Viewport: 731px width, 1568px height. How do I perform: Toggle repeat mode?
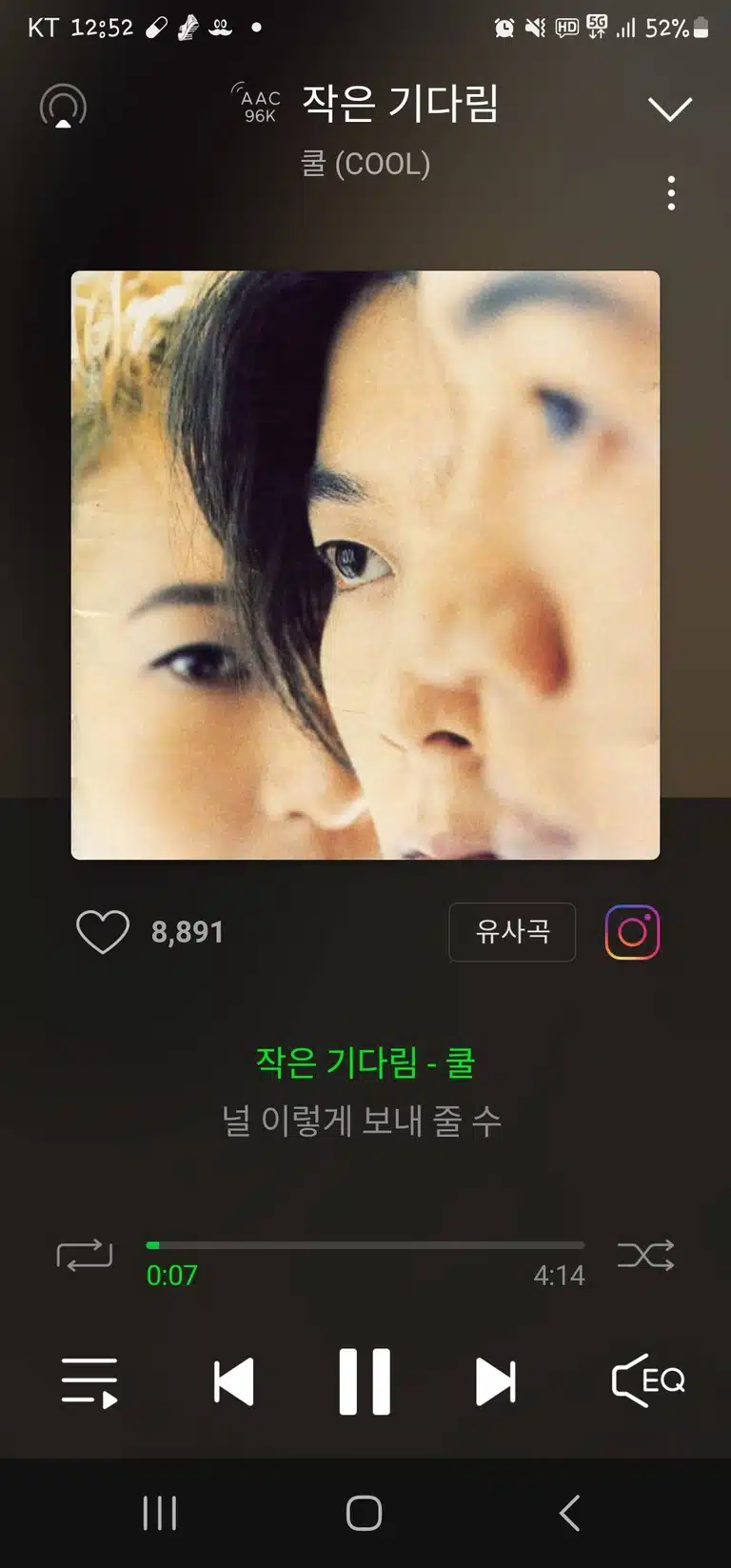pos(85,1256)
